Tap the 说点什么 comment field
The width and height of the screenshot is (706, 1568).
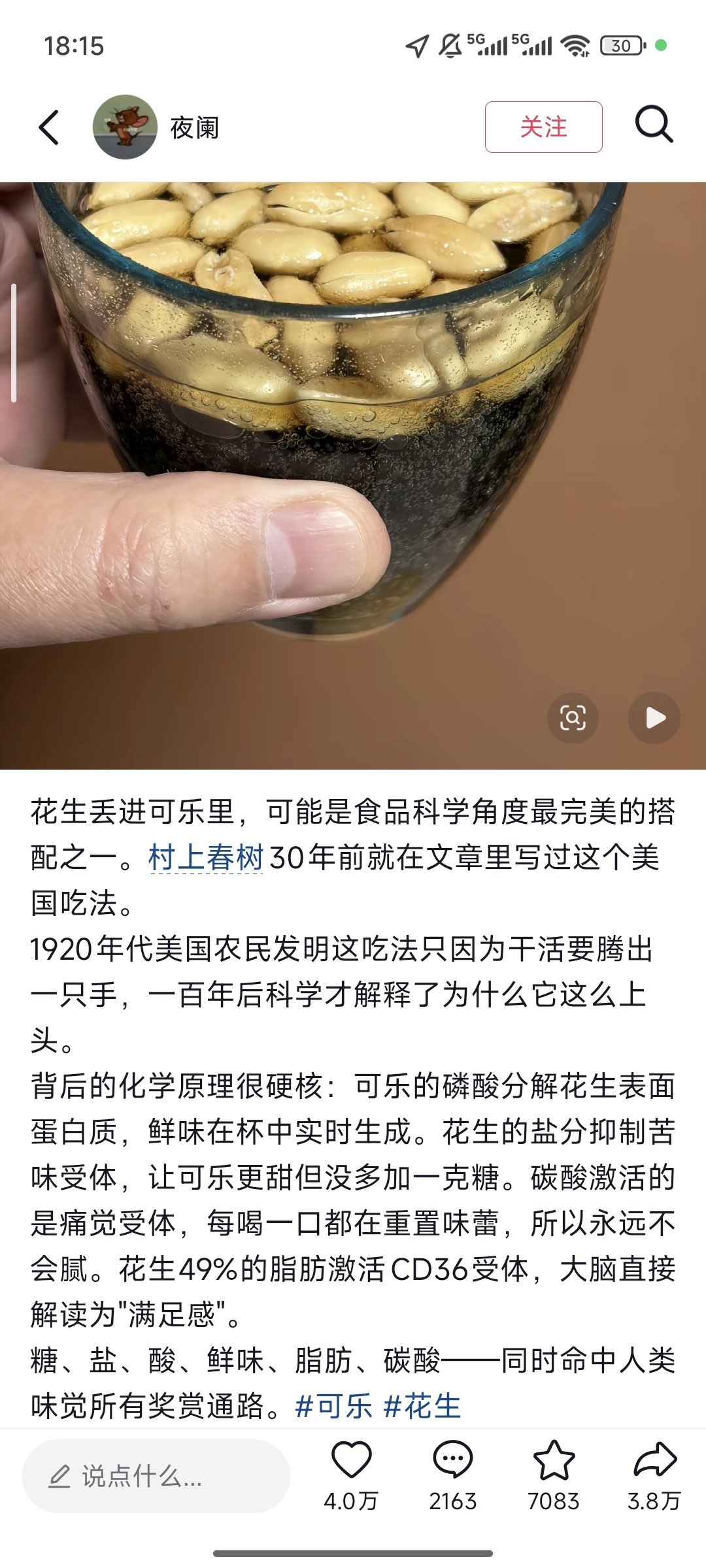[x=156, y=1477]
